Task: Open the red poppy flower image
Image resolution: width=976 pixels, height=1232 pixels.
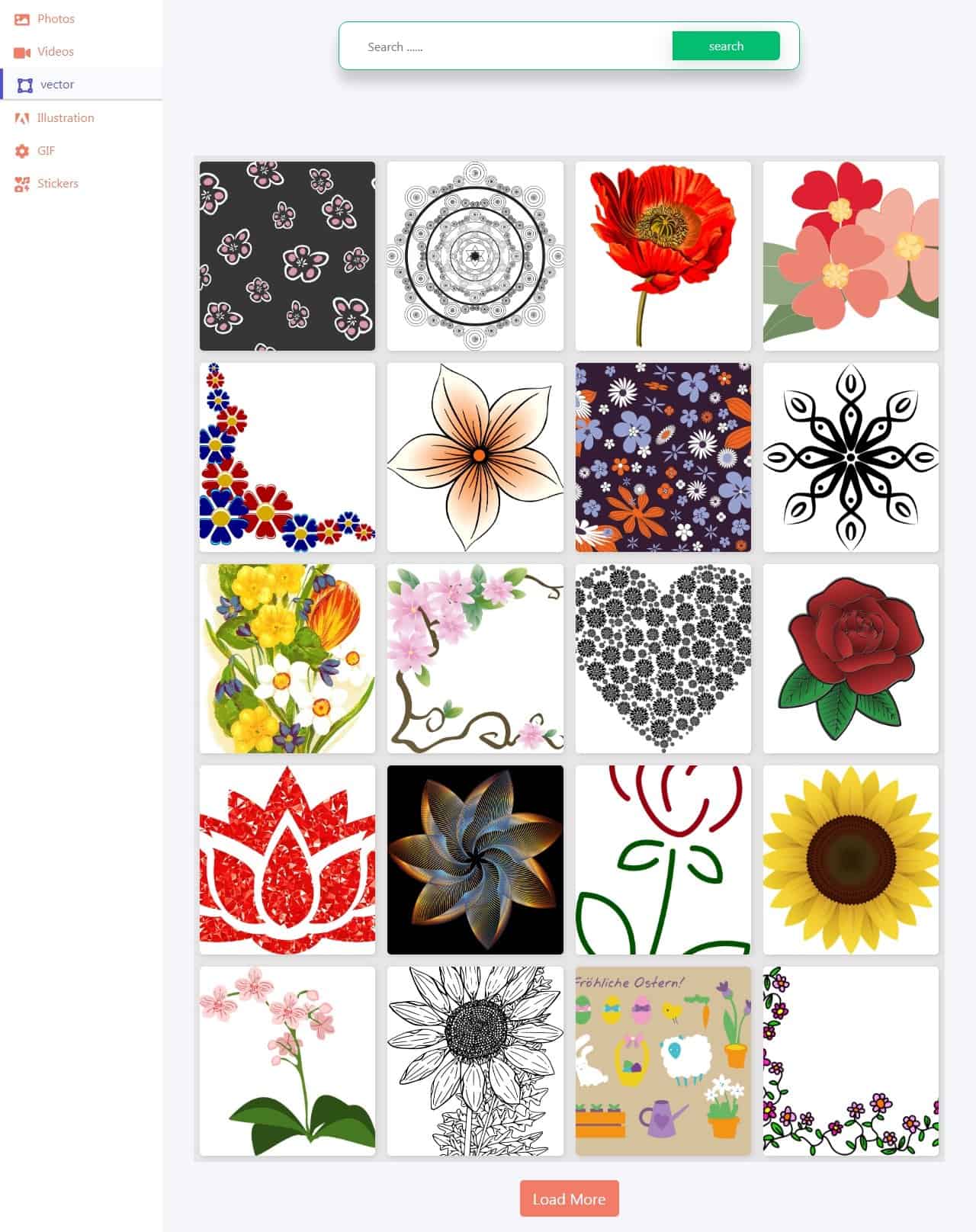Action: [x=663, y=256]
